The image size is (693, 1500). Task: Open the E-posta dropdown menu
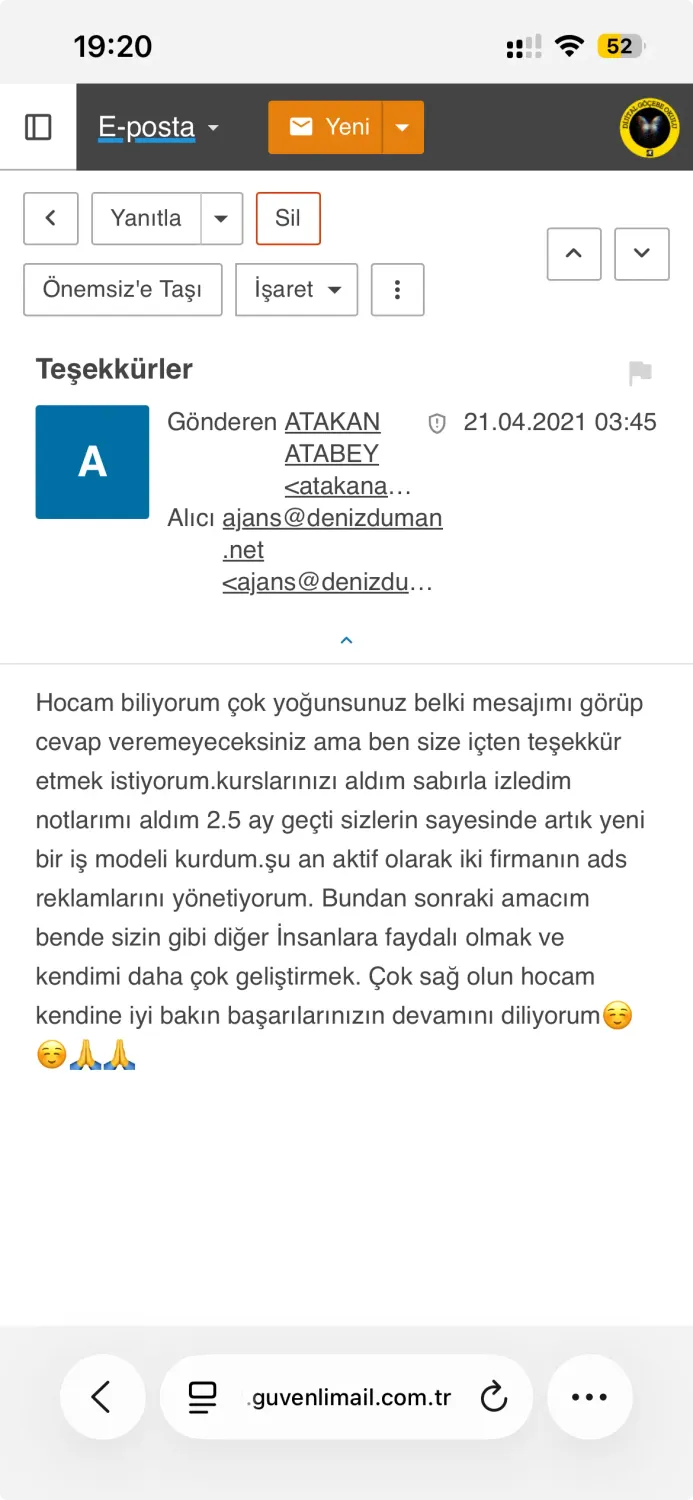[x=158, y=127]
